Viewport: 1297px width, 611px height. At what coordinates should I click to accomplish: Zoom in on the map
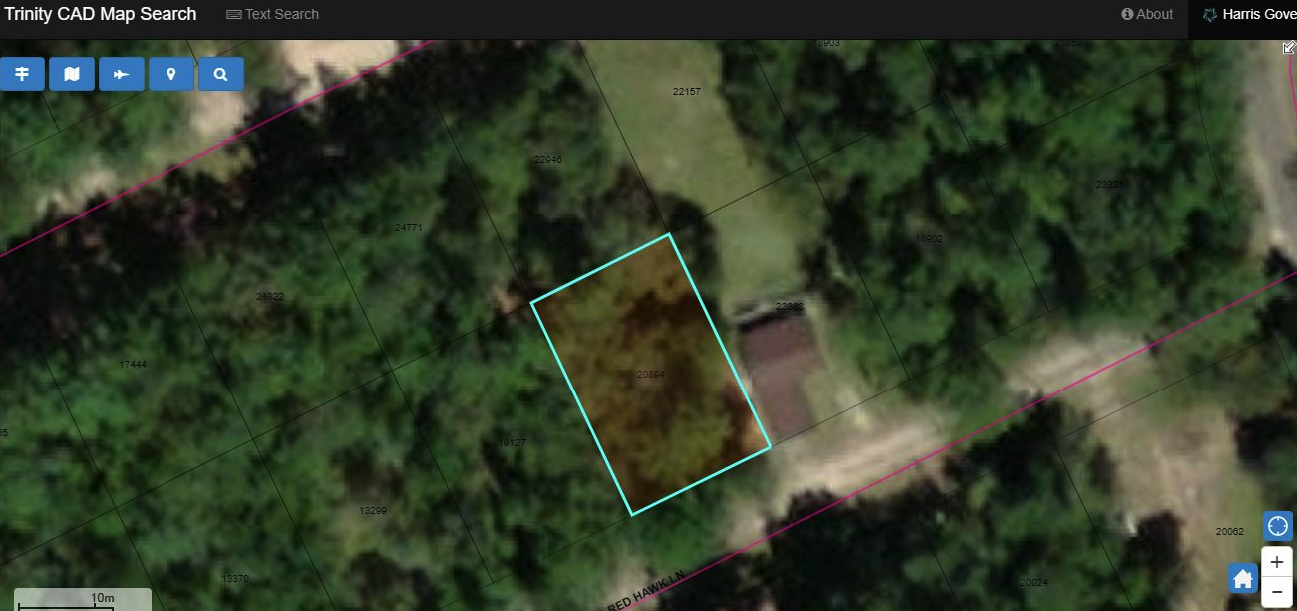(x=1277, y=562)
